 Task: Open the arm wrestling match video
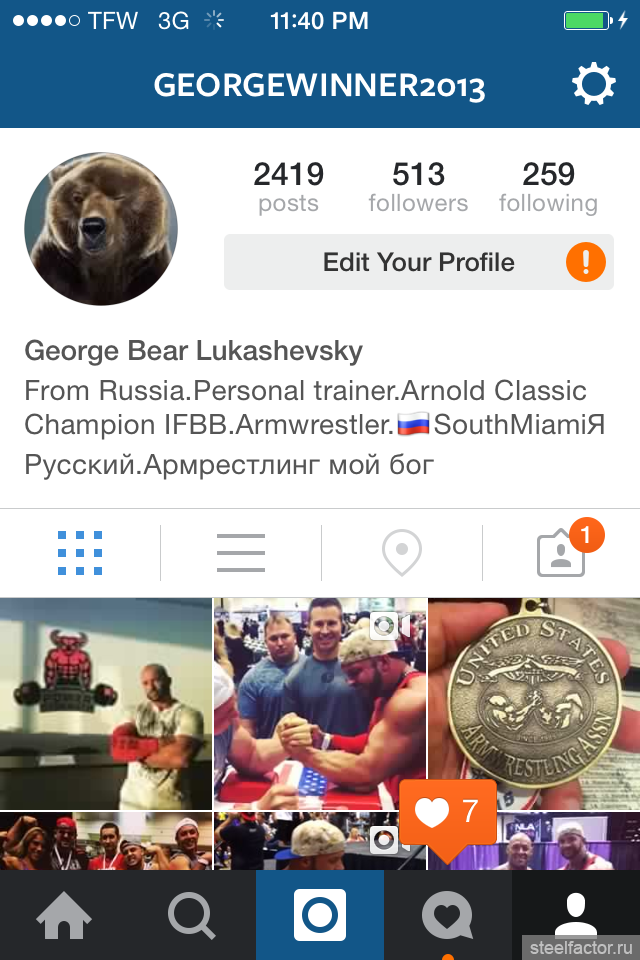coord(320,703)
